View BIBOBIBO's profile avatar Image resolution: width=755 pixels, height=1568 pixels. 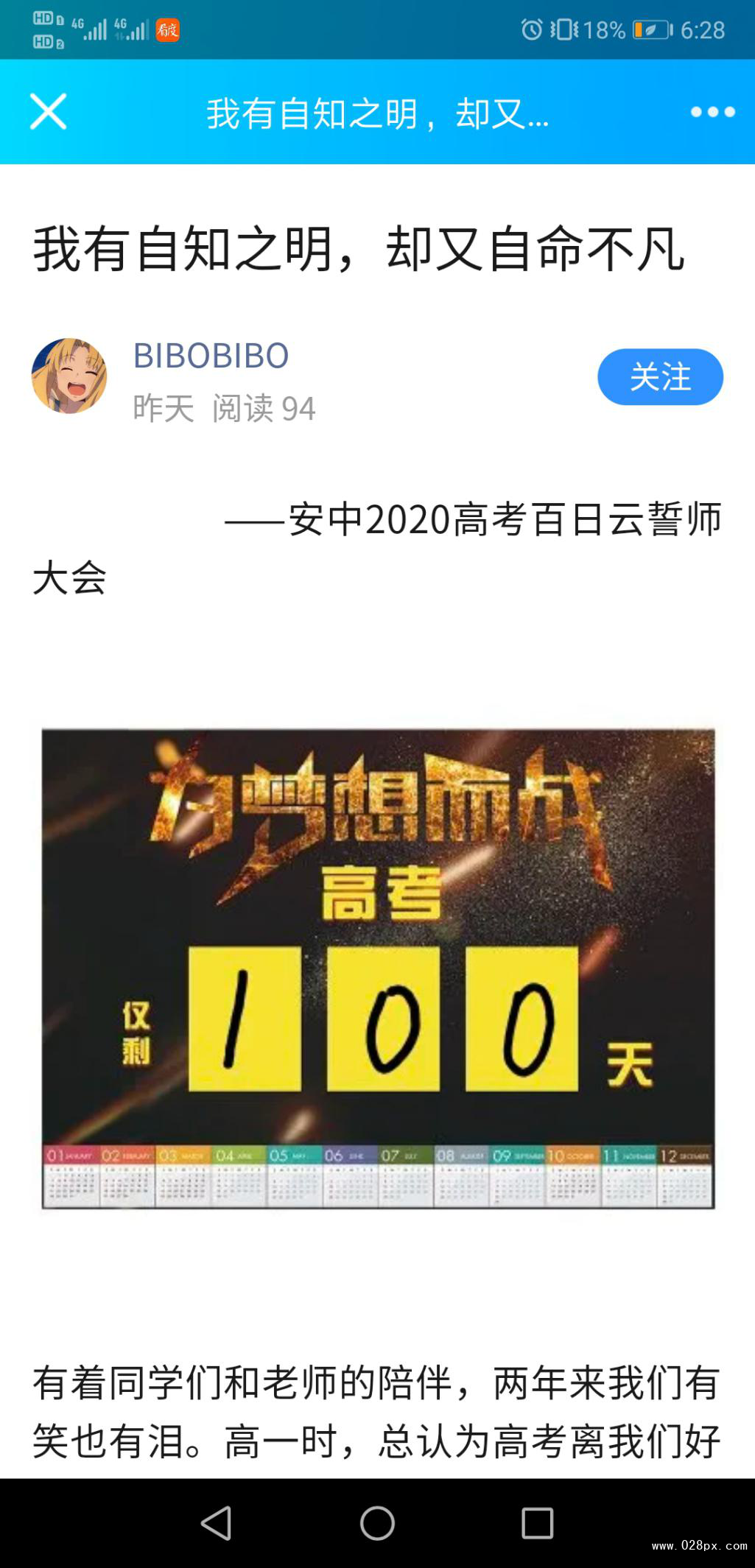tap(69, 376)
